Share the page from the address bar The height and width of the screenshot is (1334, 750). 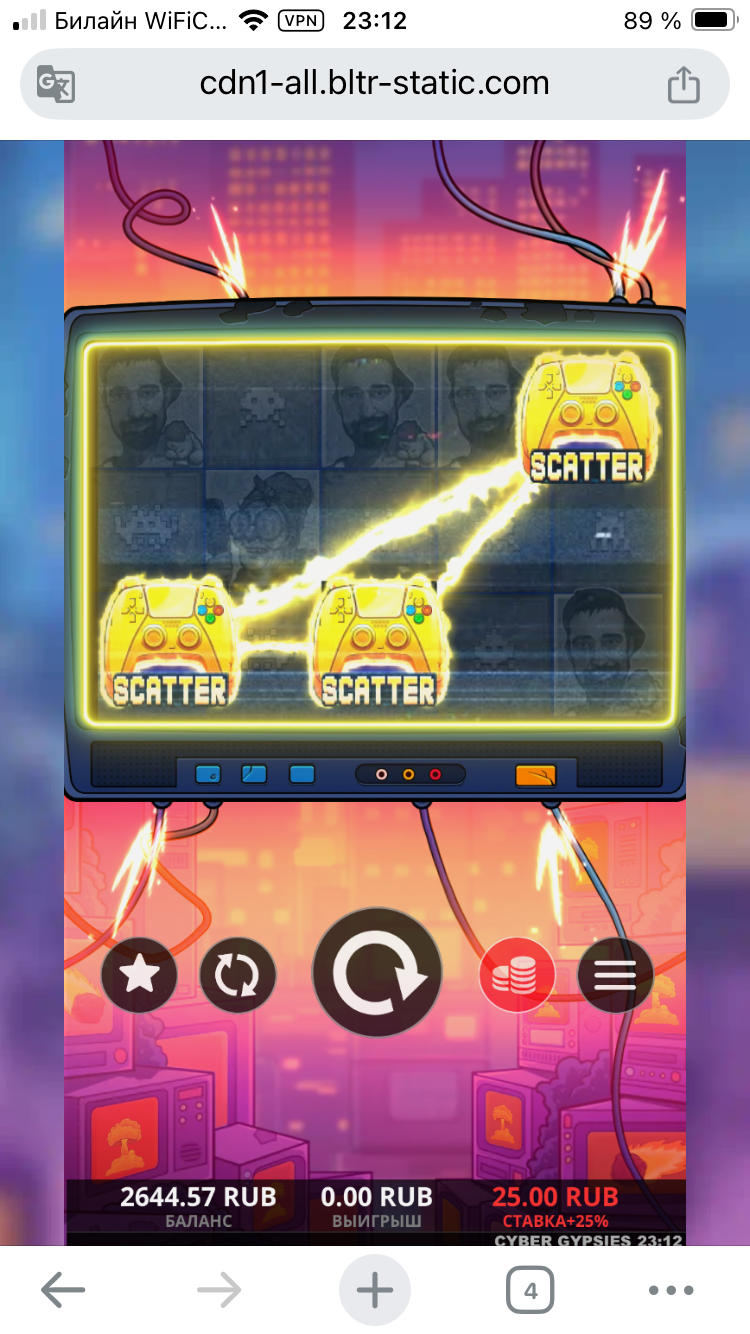pos(683,84)
